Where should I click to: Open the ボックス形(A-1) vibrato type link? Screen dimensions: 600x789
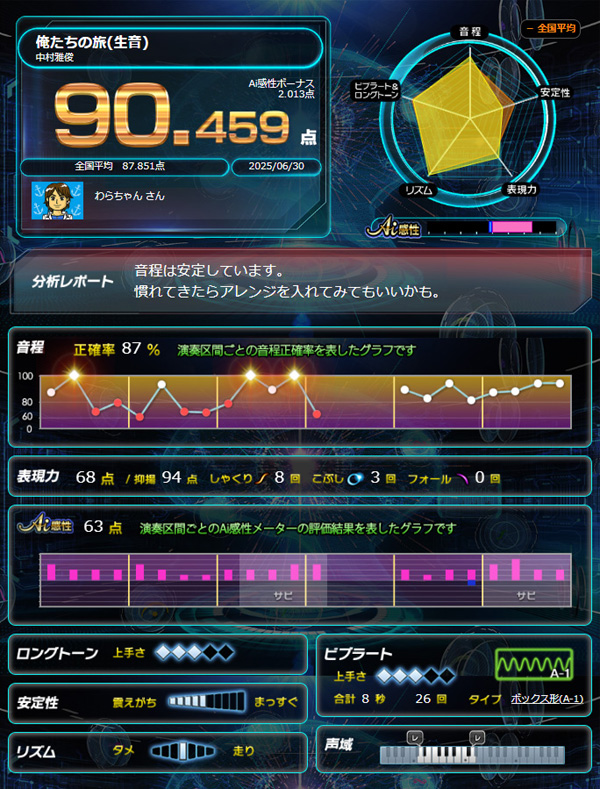point(546,699)
